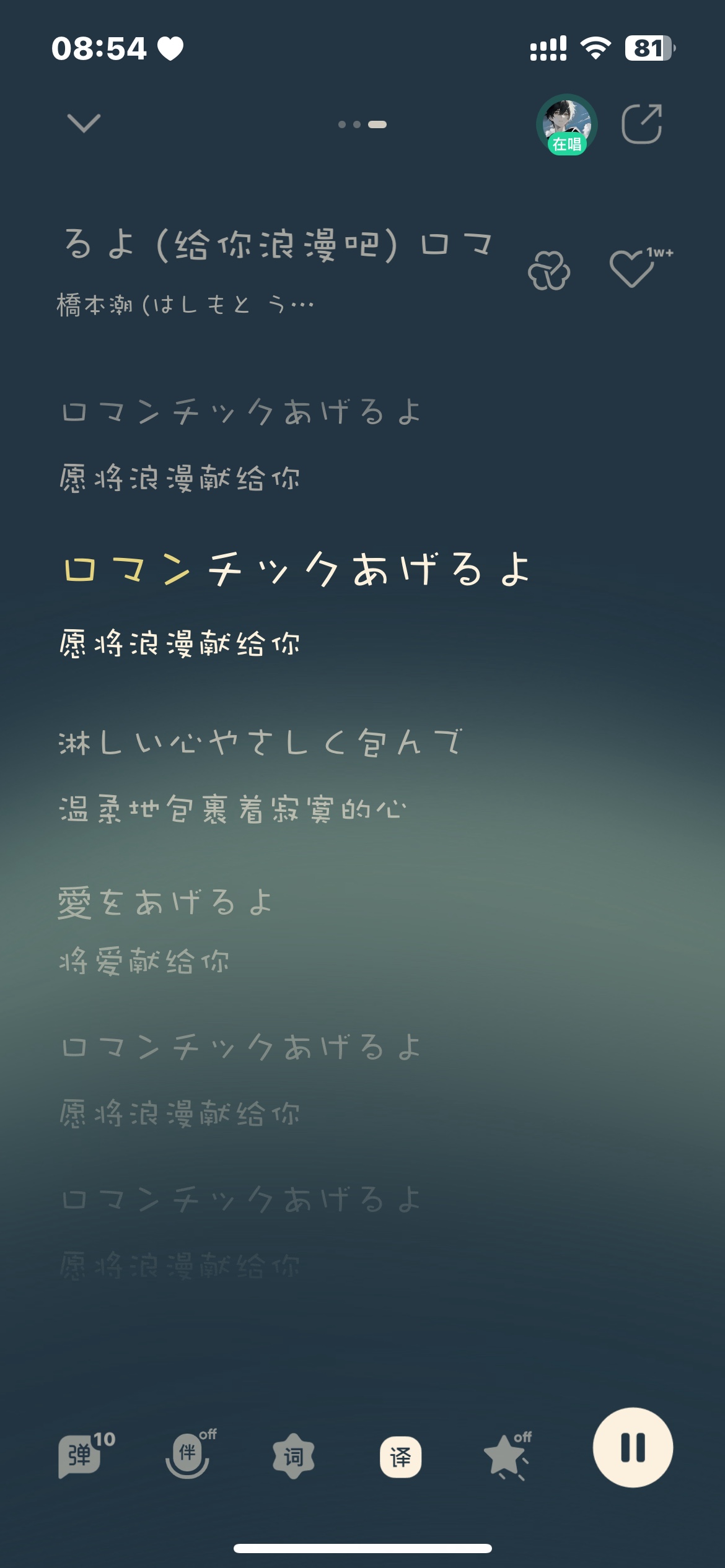This screenshot has height=1568, width=725.
Task: Pause the song playback
Action: 633,1447
